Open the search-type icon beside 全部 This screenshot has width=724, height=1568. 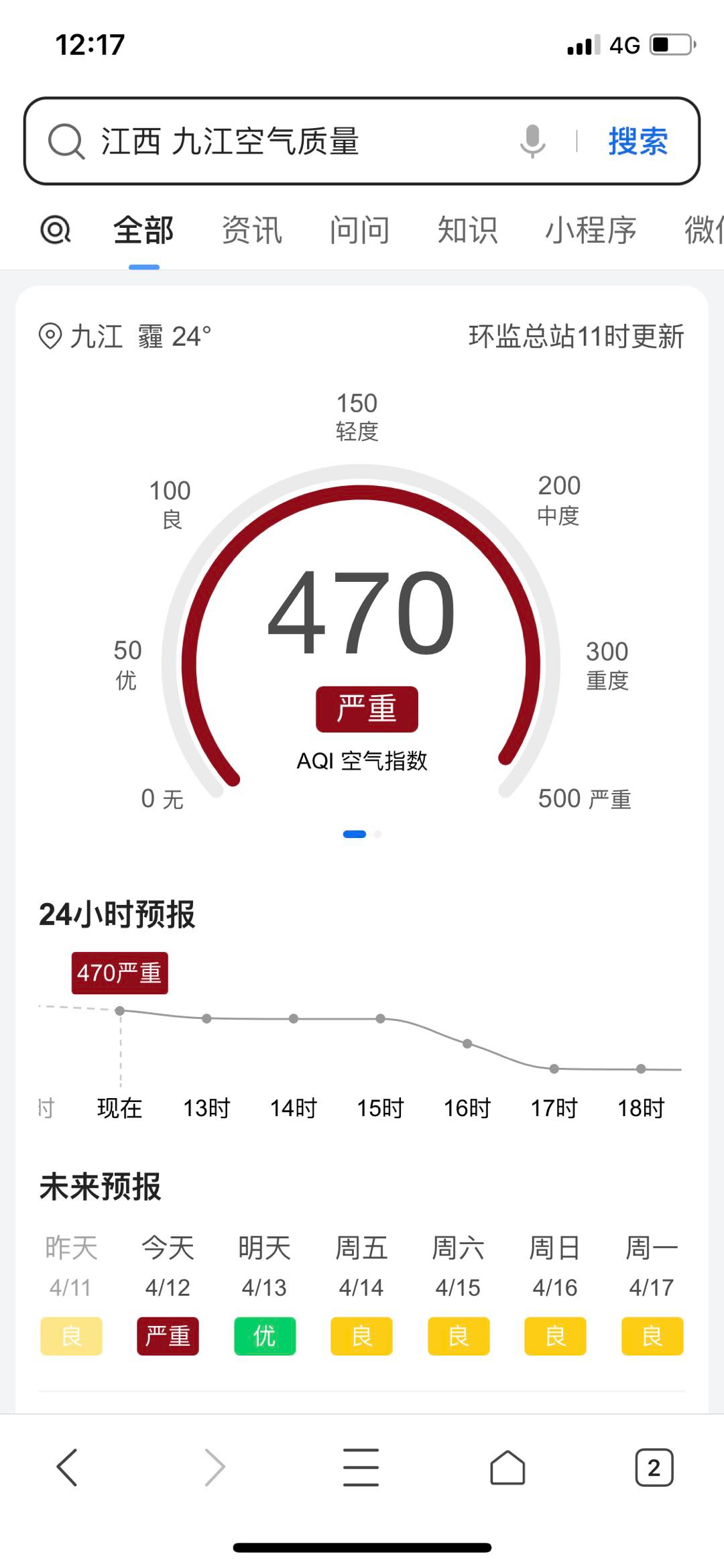tap(56, 230)
